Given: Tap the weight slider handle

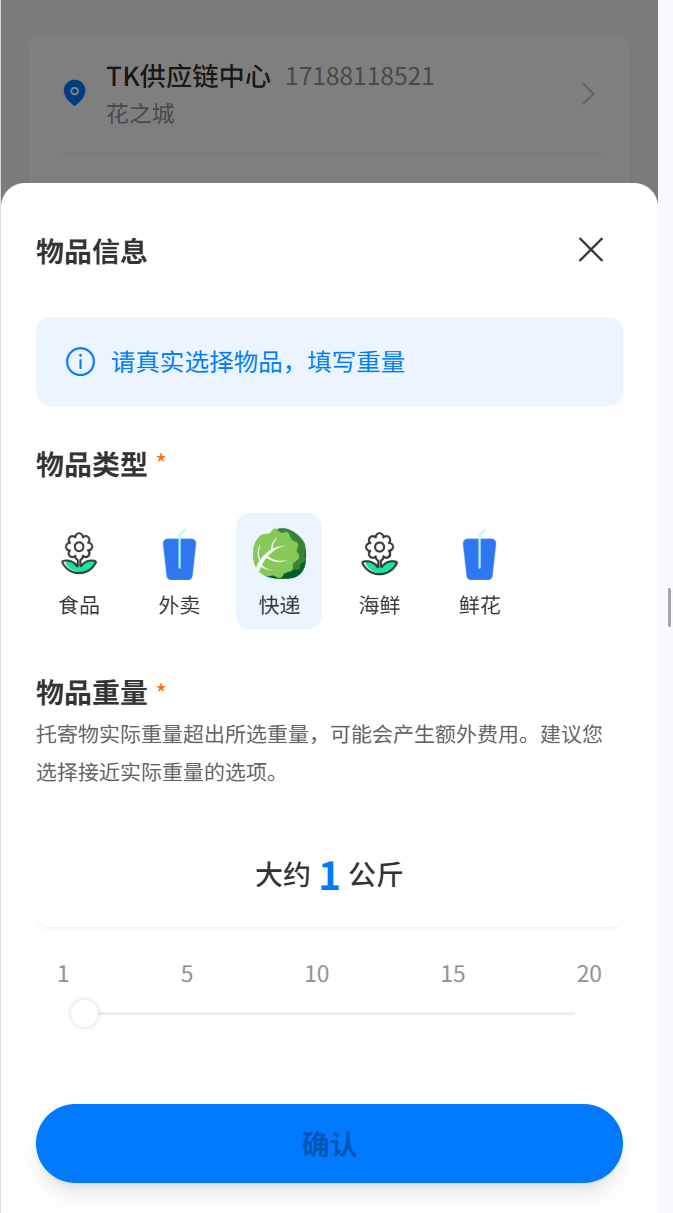Looking at the screenshot, I should (x=85, y=1013).
